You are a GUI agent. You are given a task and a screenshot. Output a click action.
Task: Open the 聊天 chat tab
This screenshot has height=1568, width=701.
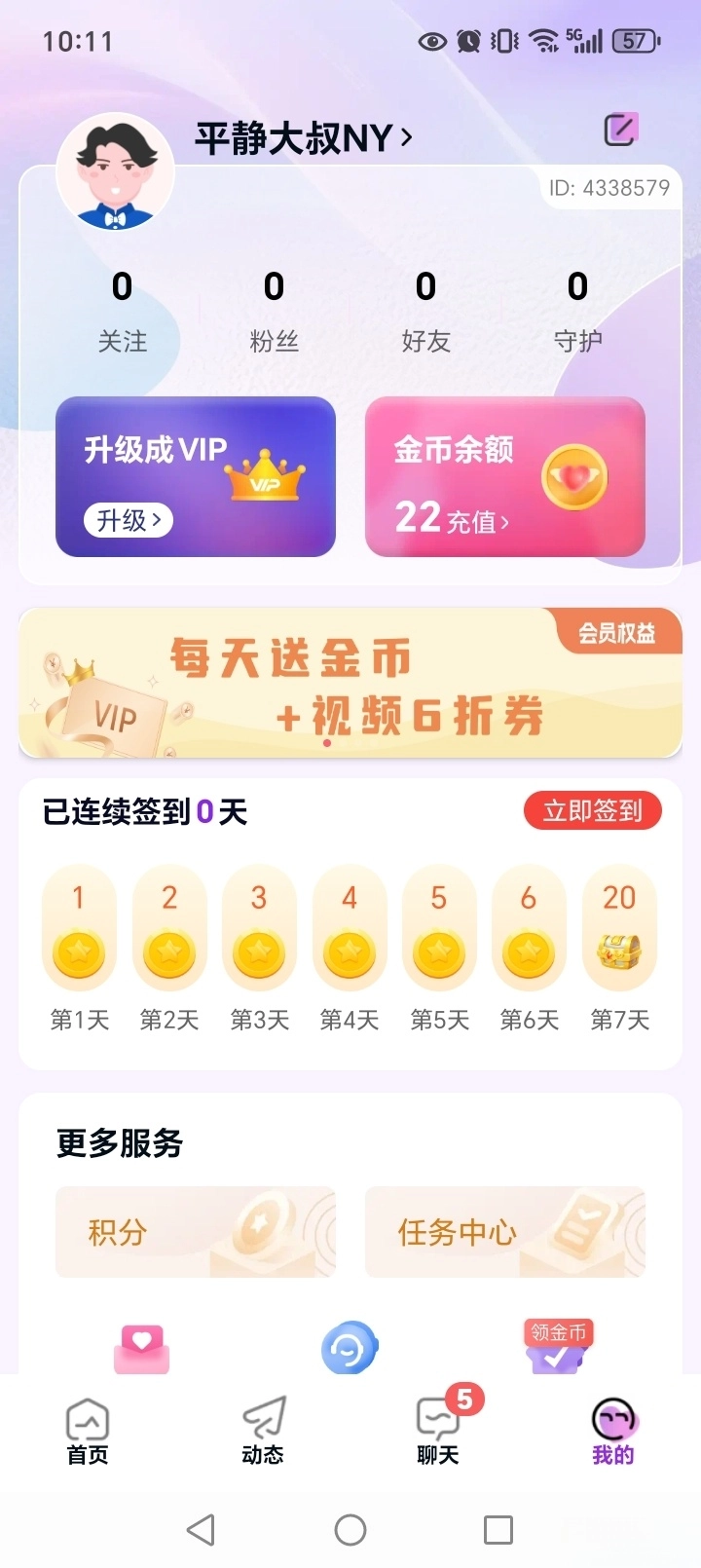click(438, 1433)
